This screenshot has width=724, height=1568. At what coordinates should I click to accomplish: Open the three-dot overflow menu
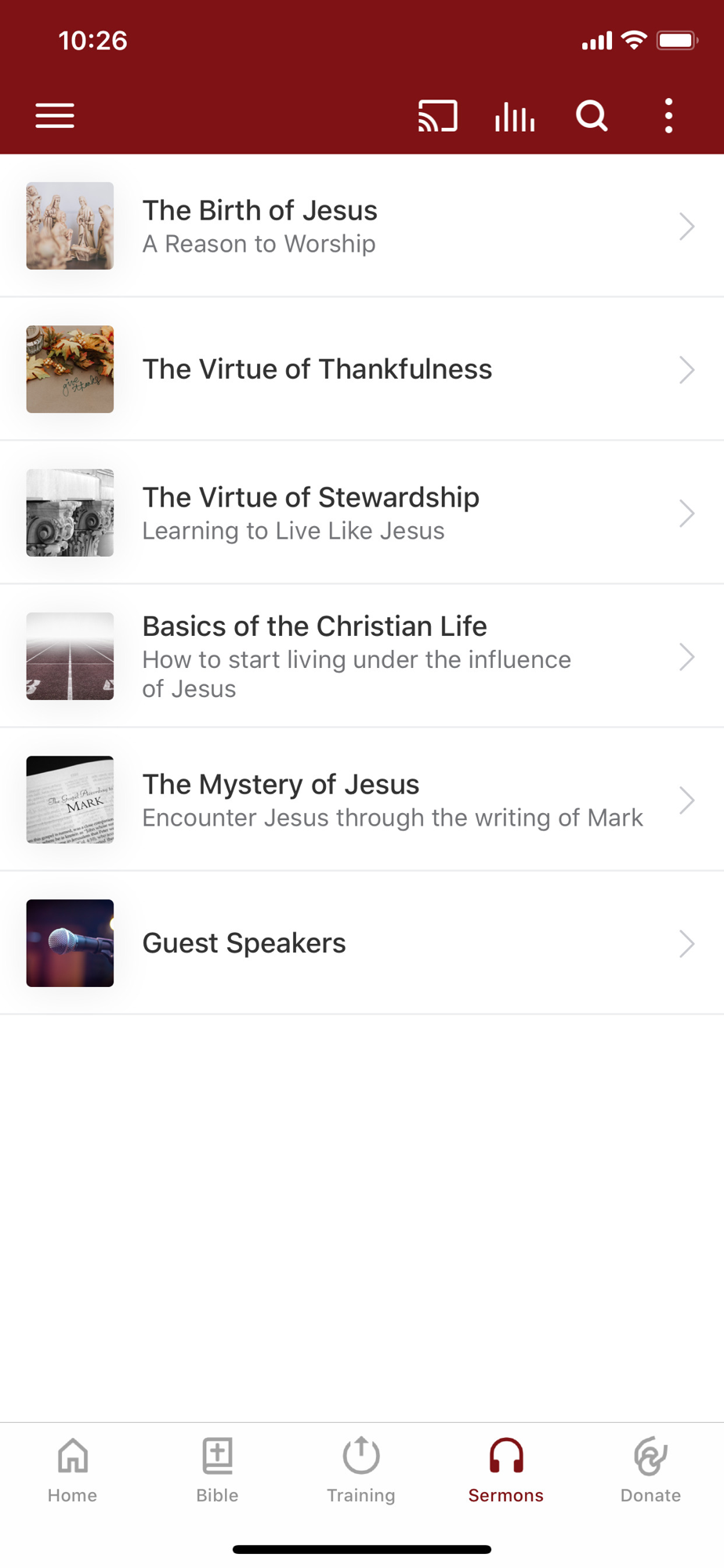click(x=668, y=116)
